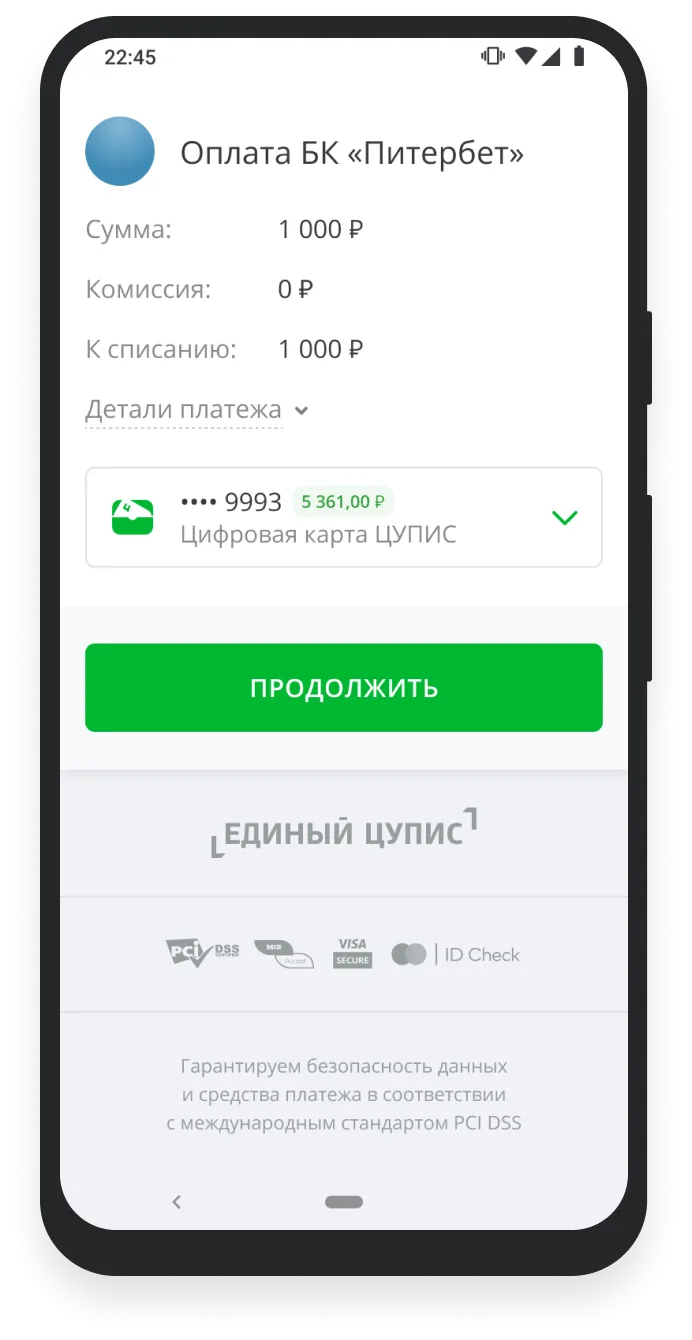Expand the Детали платежа section
The image size is (692, 1340).
(196, 410)
